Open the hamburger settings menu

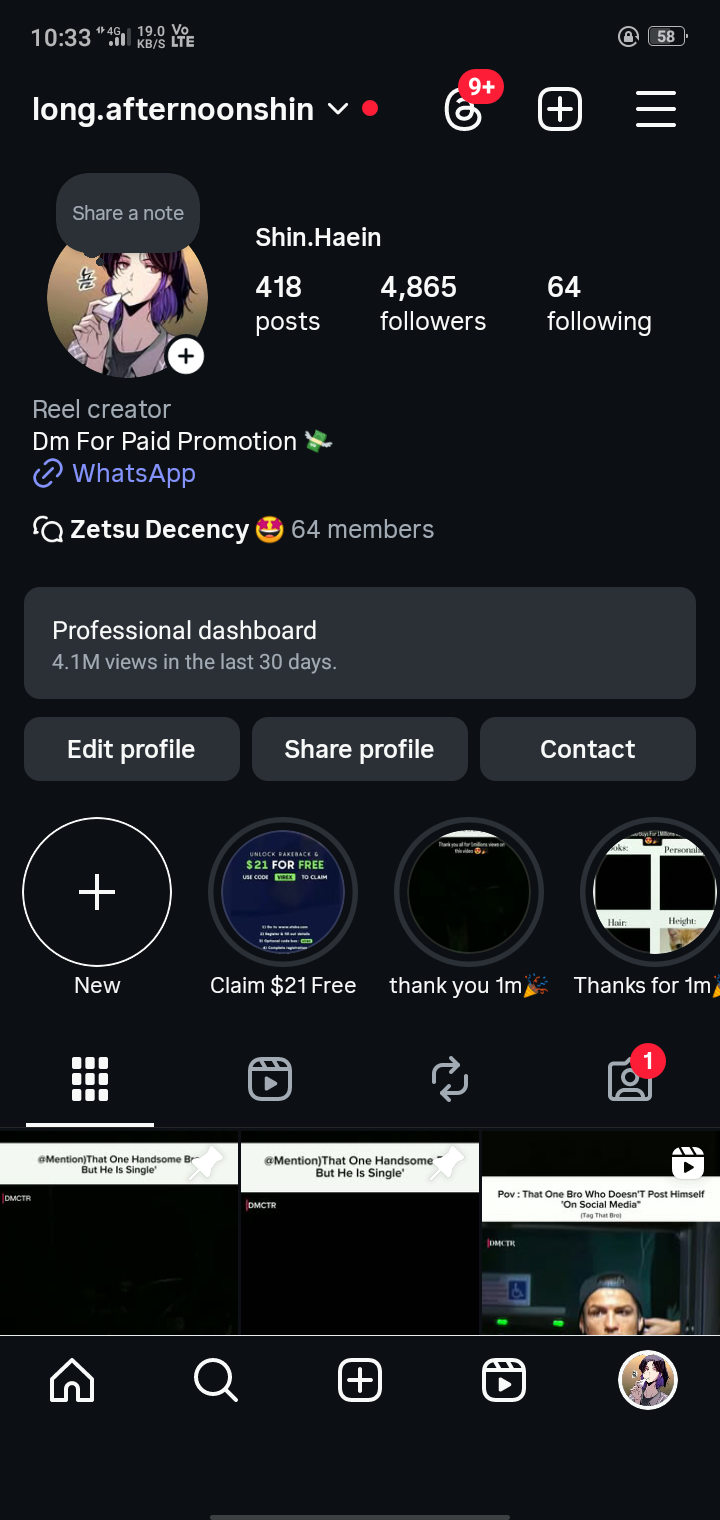click(656, 109)
